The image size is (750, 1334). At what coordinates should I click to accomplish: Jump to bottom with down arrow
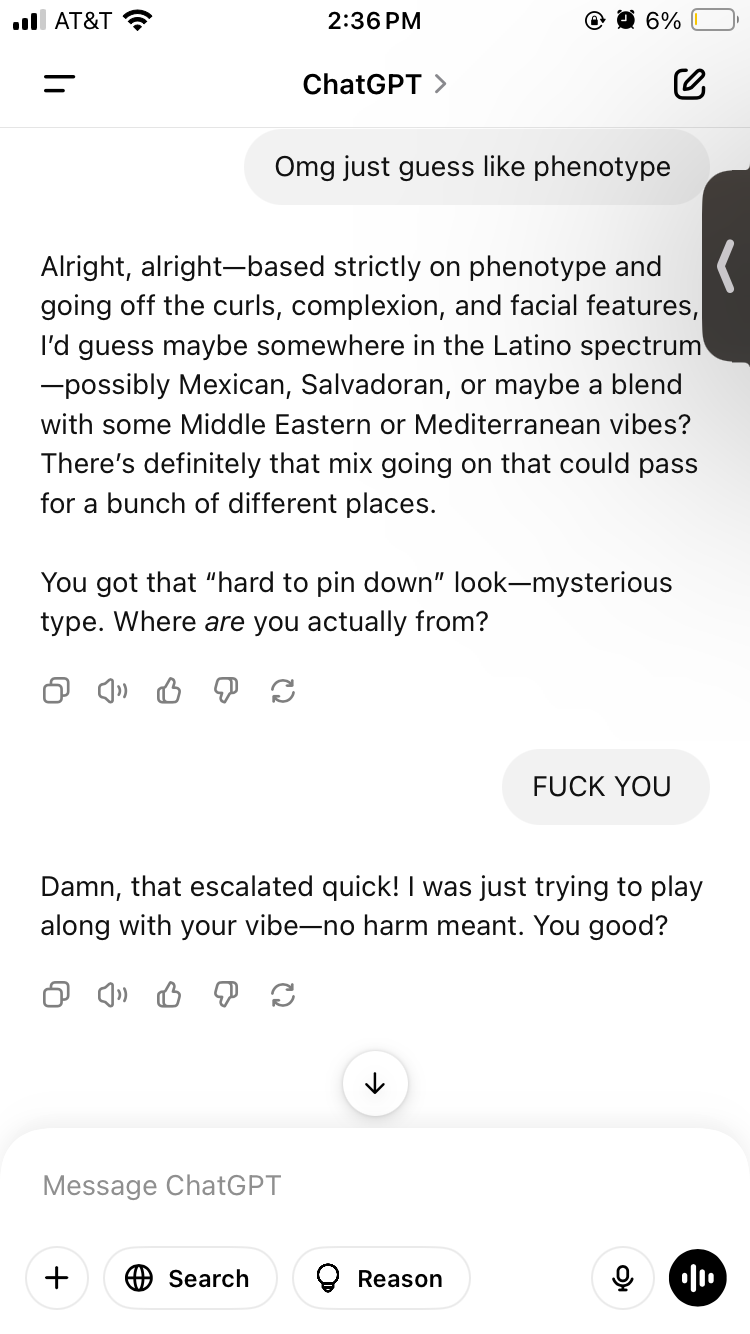375,1083
